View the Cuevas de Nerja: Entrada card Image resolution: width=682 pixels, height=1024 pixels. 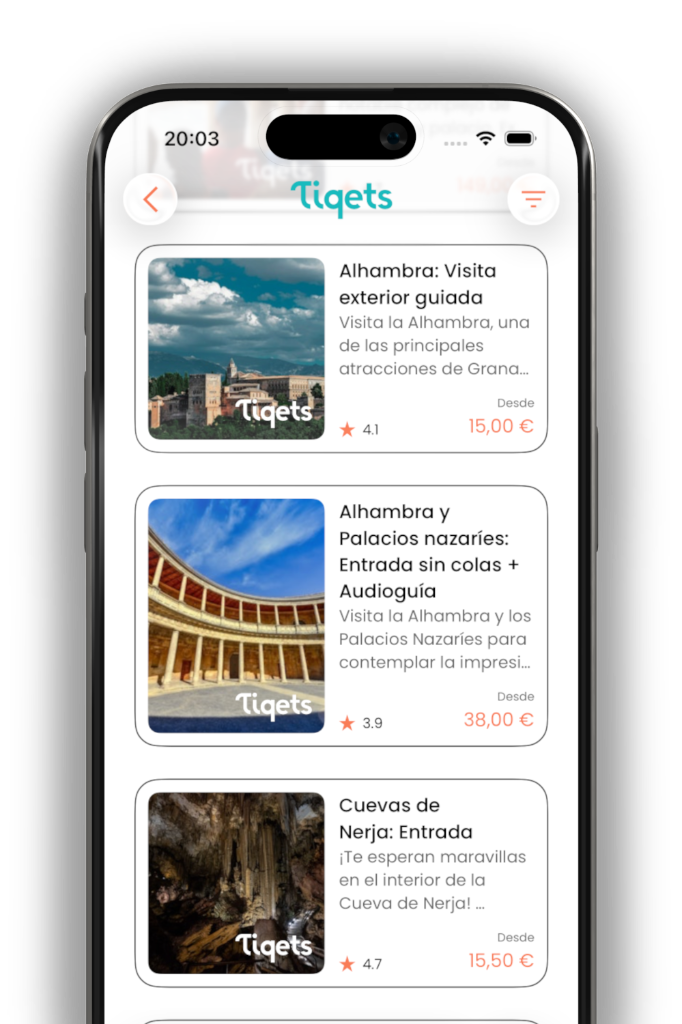tap(341, 882)
